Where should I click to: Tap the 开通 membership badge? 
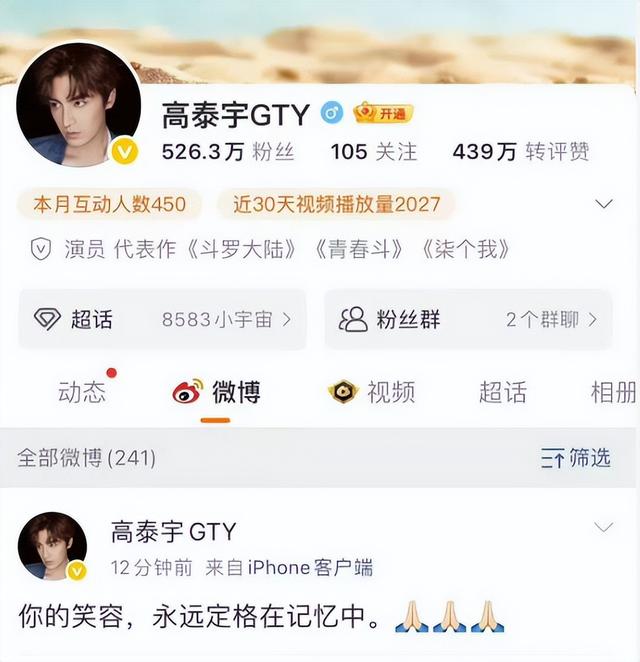click(x=383, y=113)
